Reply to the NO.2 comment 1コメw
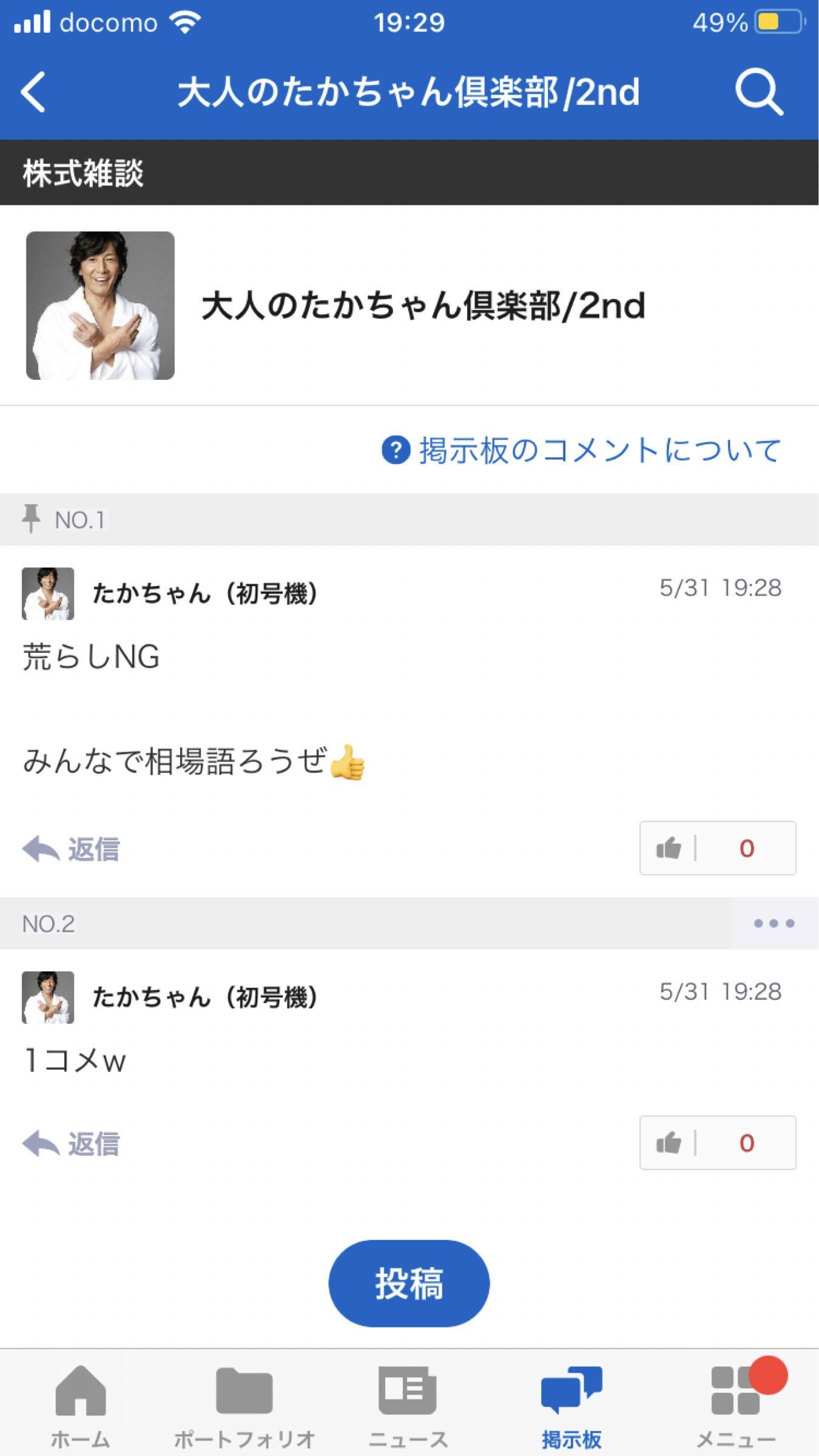The width and height of the screenshot is (819, 1456). 71,1144
